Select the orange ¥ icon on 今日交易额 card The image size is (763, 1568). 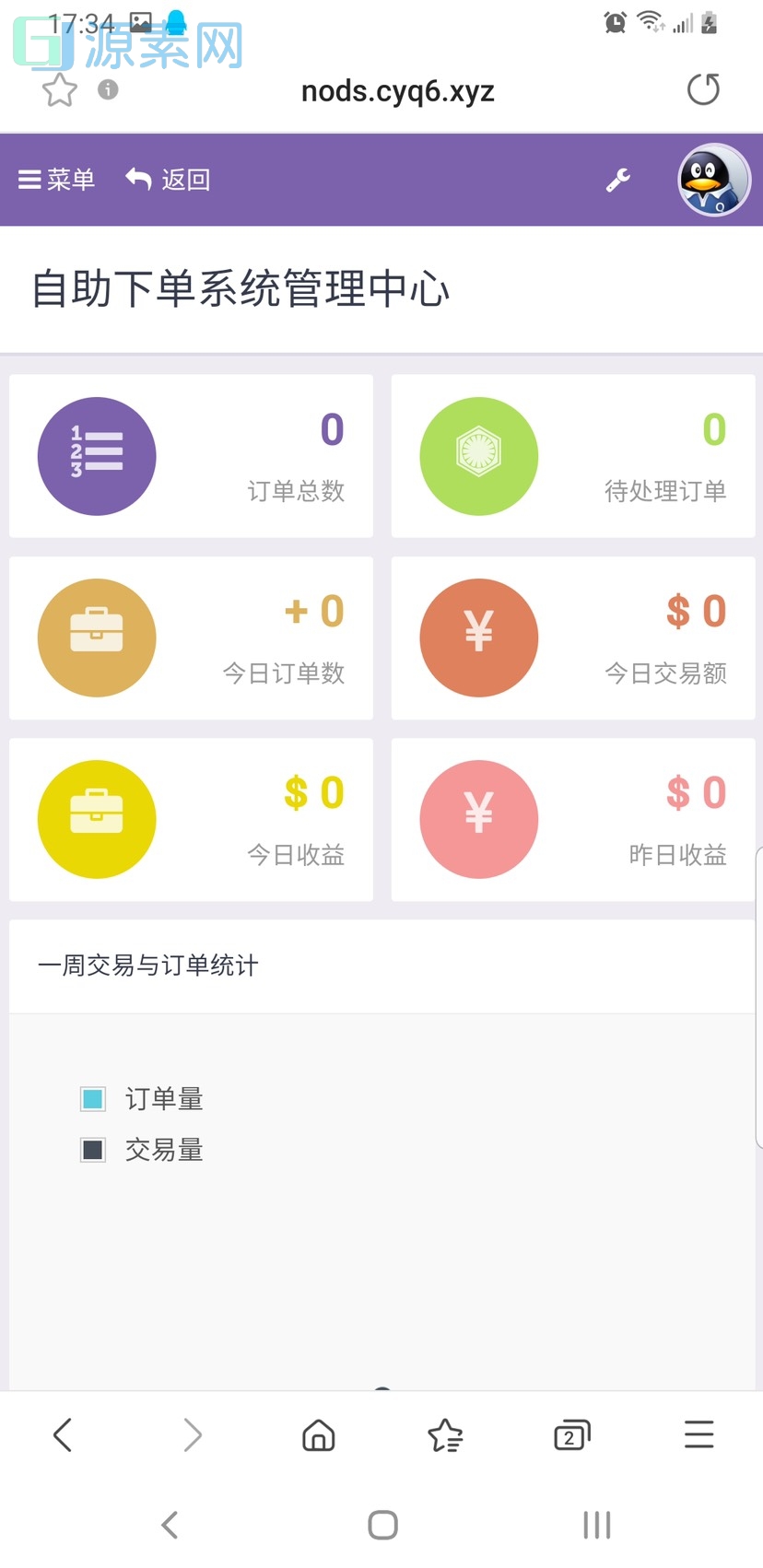(x=478, y=637)
